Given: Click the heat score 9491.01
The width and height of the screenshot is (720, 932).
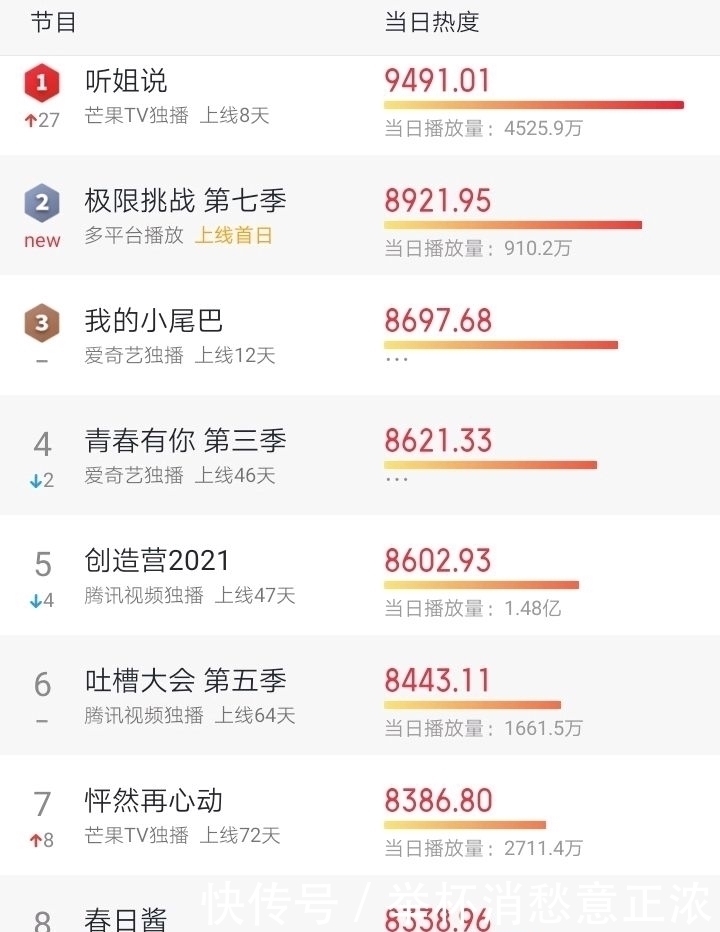Looking at the screenshot, I should [x=437, y=79].
